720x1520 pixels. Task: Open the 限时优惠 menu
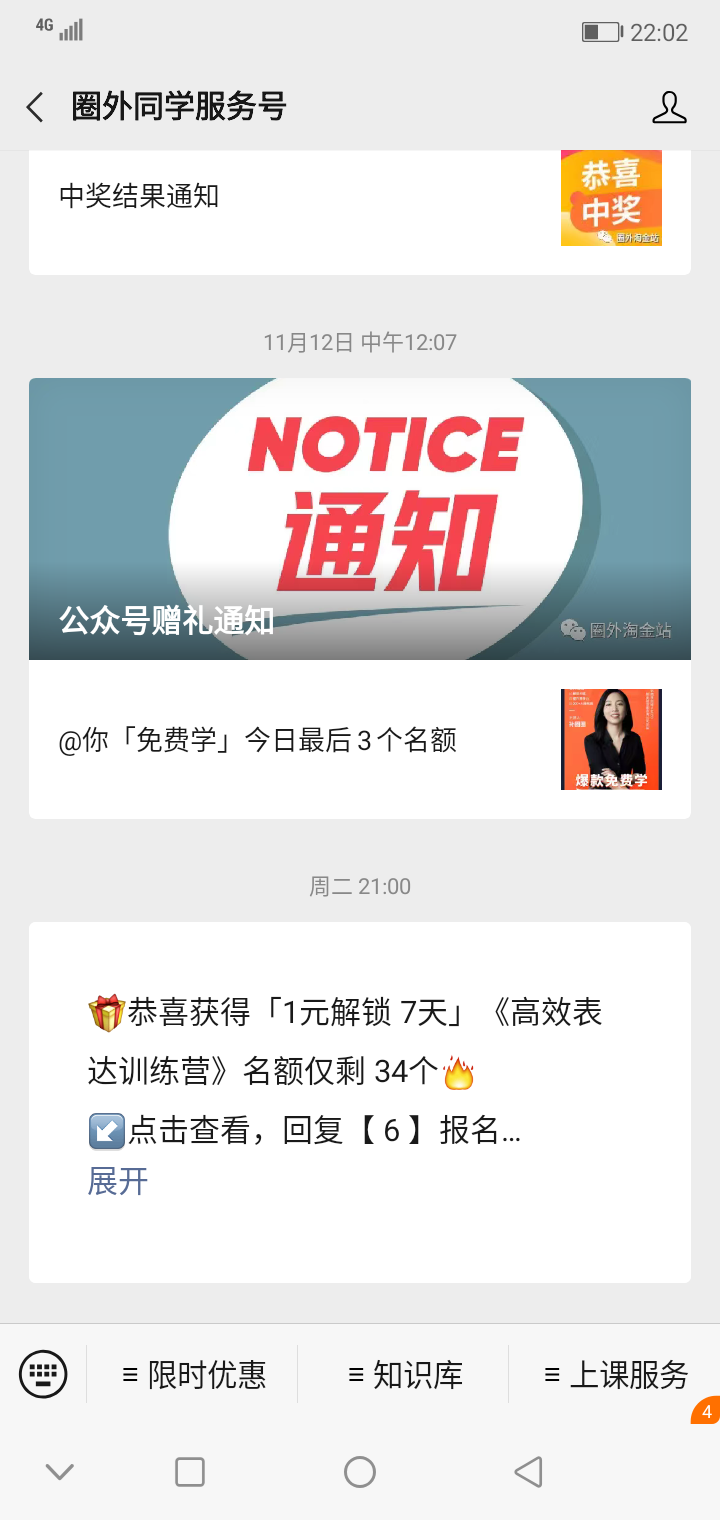[194, 1374]
